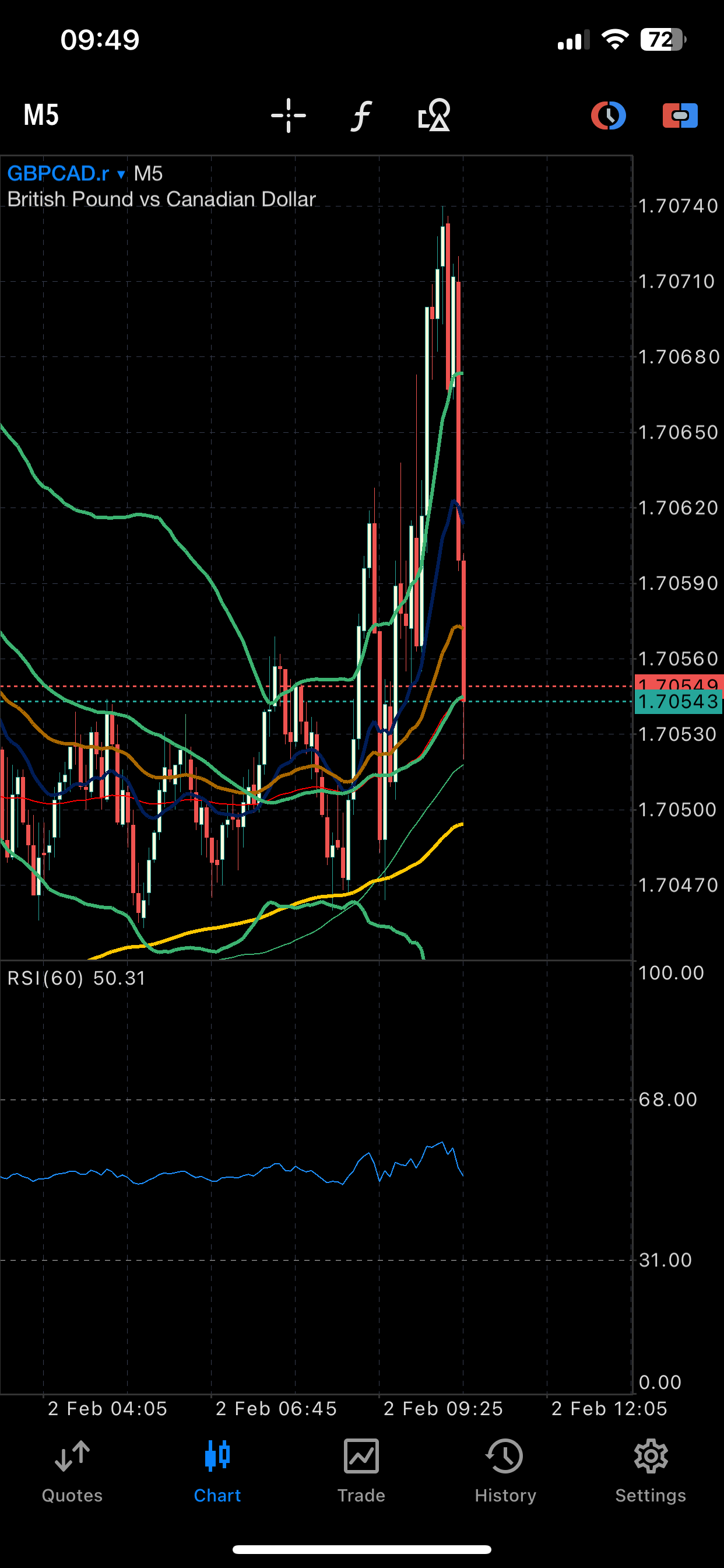724x1568 pixels.
Task: Open the Settings tab
Action: tap(651, 1471)
